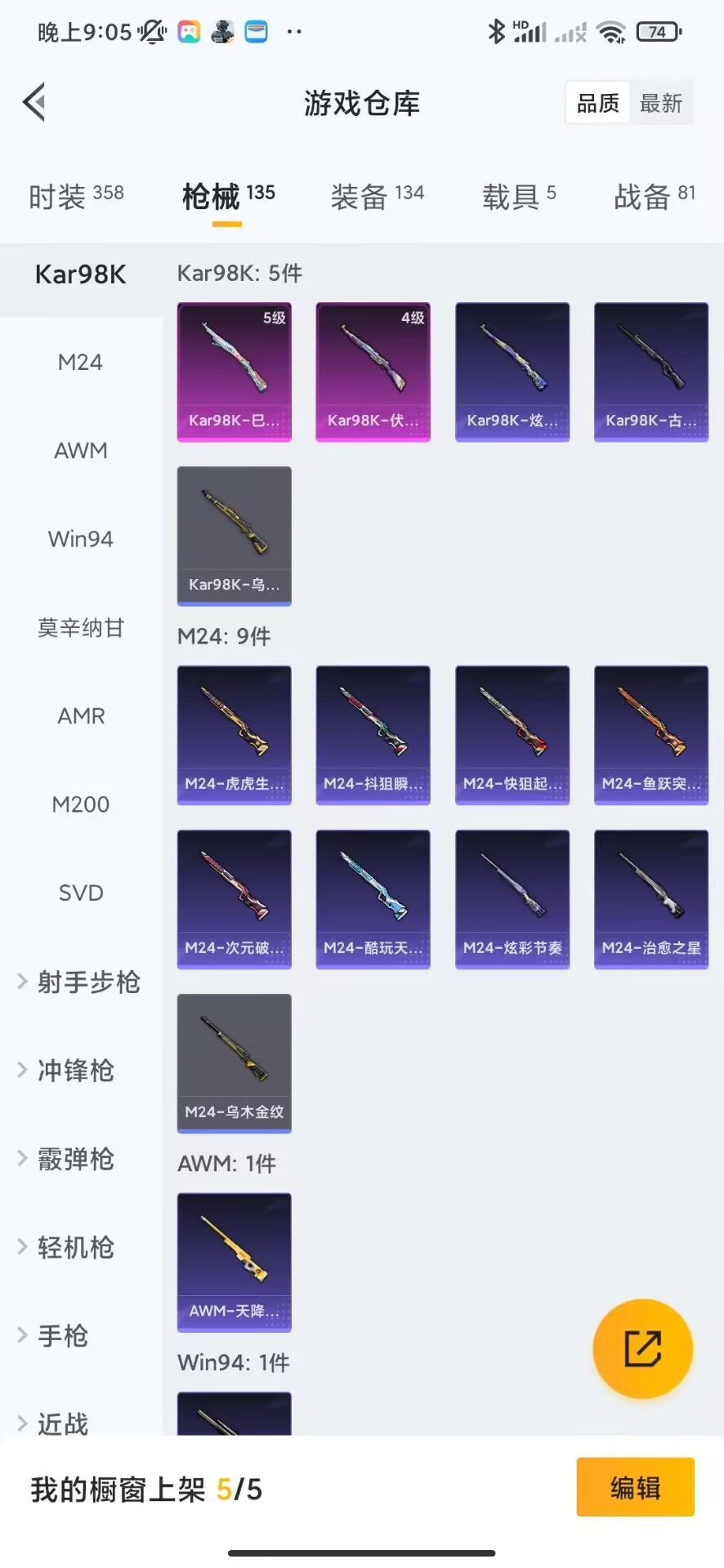Sort items by 最新
This screenshot has height=1568, width=724.
click(x=661, y=103)
